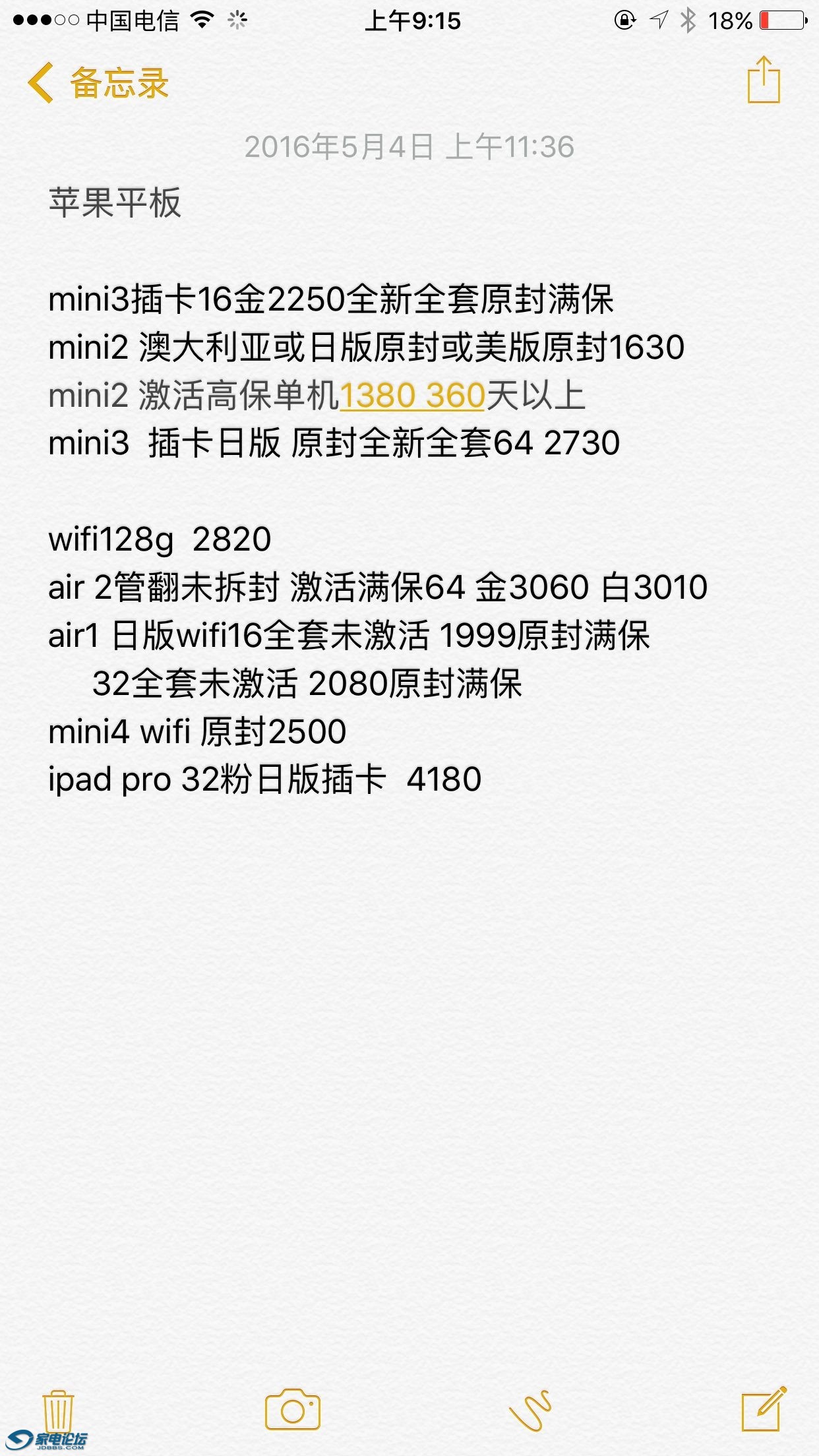Compose a new note
819x1456 pixels.
pos(763,1410)
